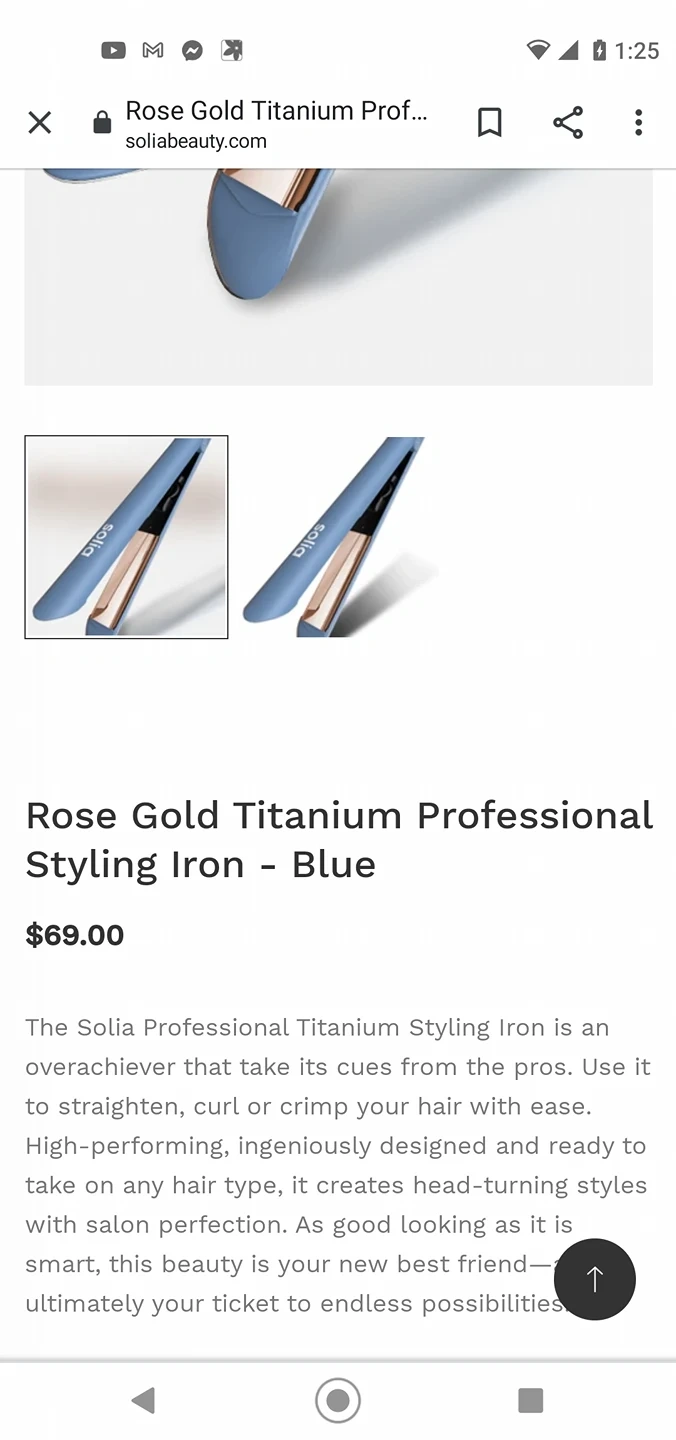Share this product page
The height and width of the screenshot is (1440, 676).
click(567, 123)
